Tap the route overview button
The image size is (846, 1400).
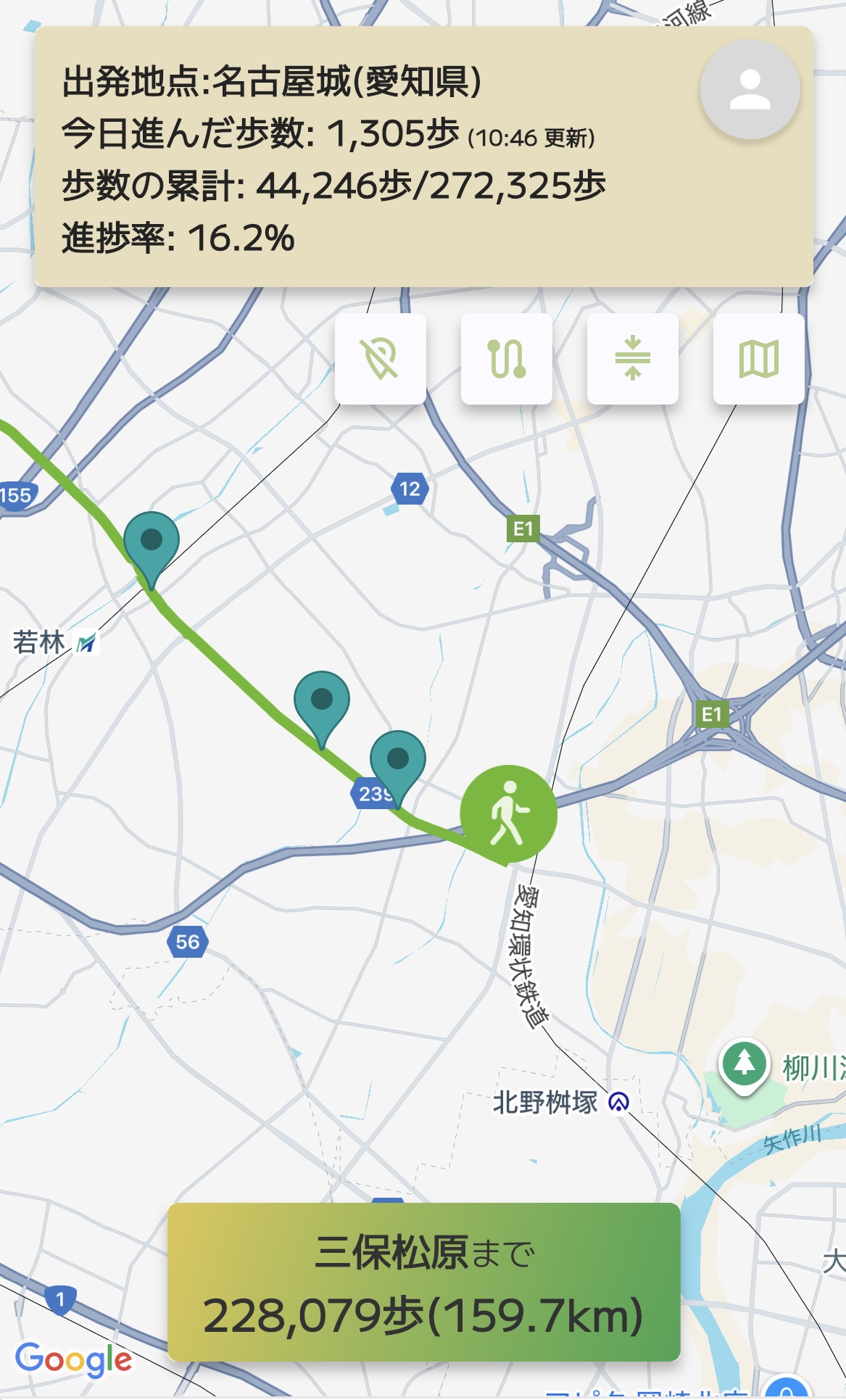[x=507, y=358]
